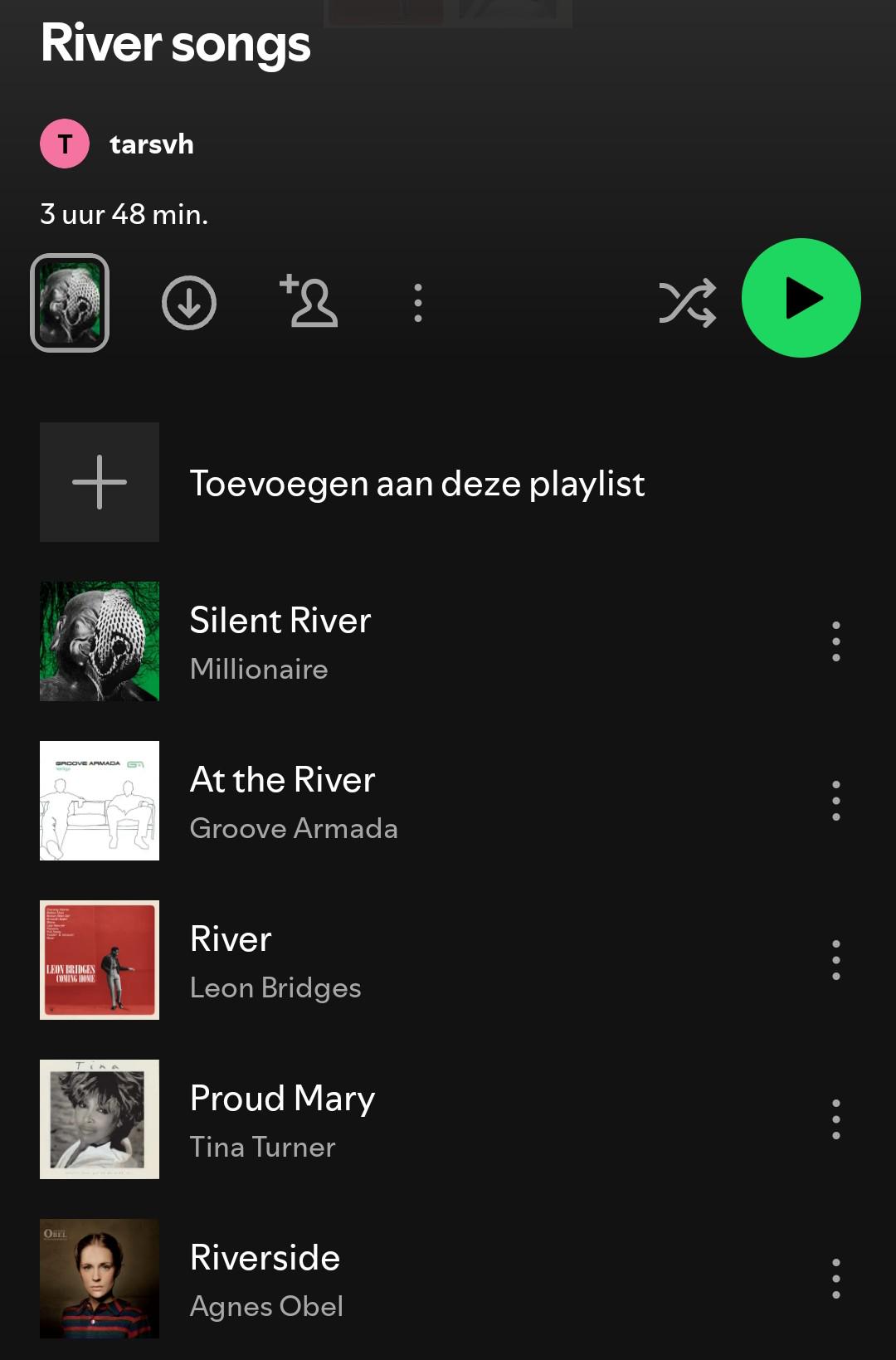
Task: Open more options for Riverside
Action: [x=835, y=1279]
